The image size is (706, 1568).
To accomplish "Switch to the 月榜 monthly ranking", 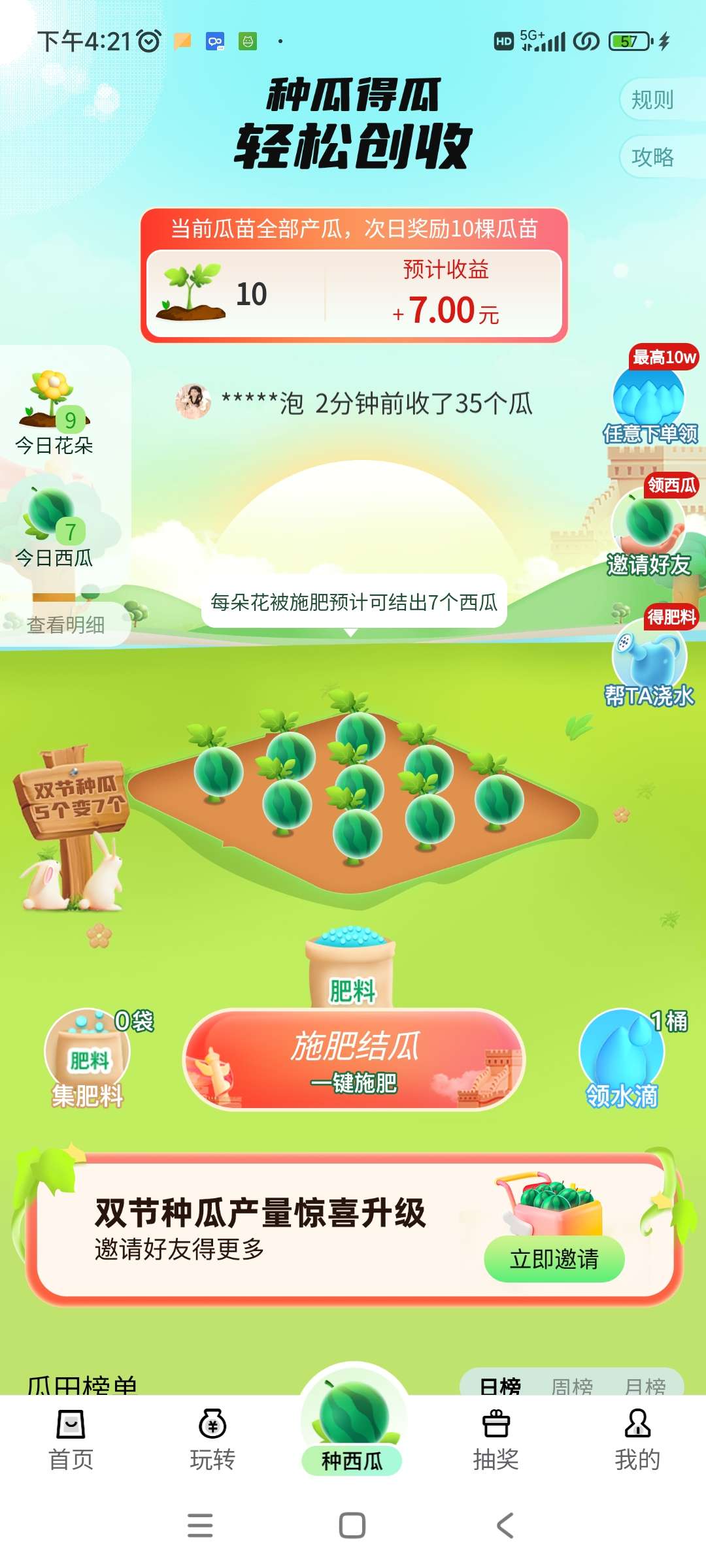I will (x=645, y=1385).
